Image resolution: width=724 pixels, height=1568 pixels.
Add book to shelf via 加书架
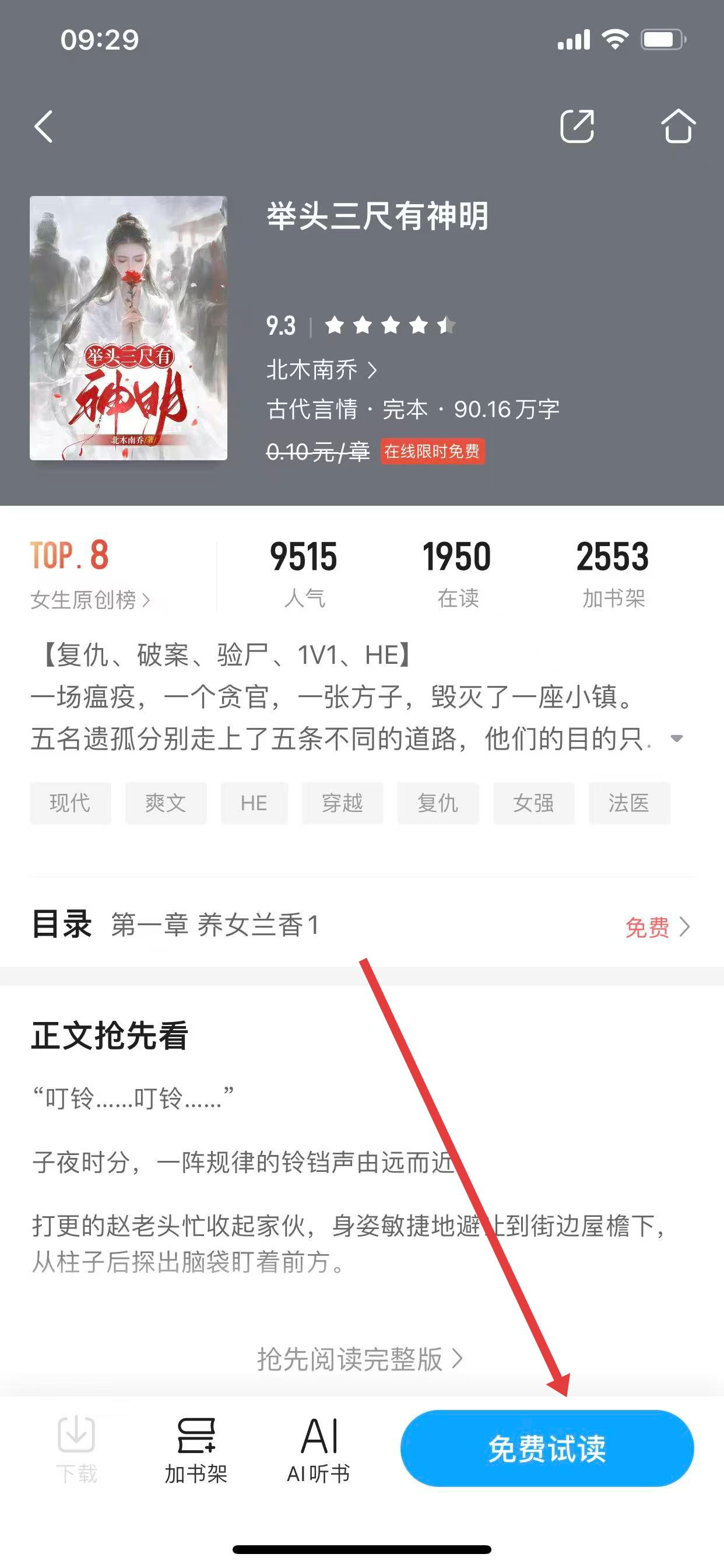[x=196, y=1448]
